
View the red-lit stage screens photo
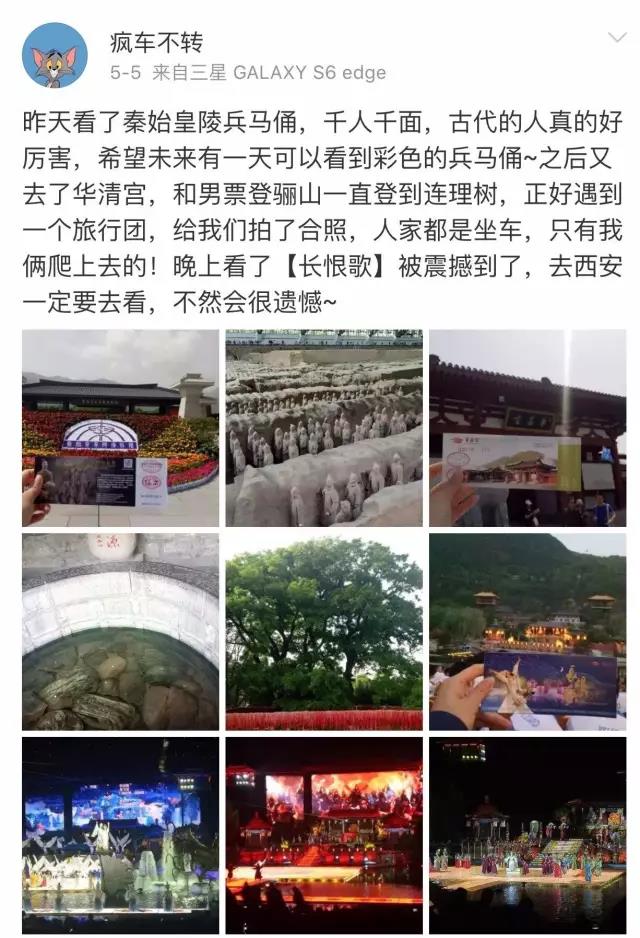(324, 834)
